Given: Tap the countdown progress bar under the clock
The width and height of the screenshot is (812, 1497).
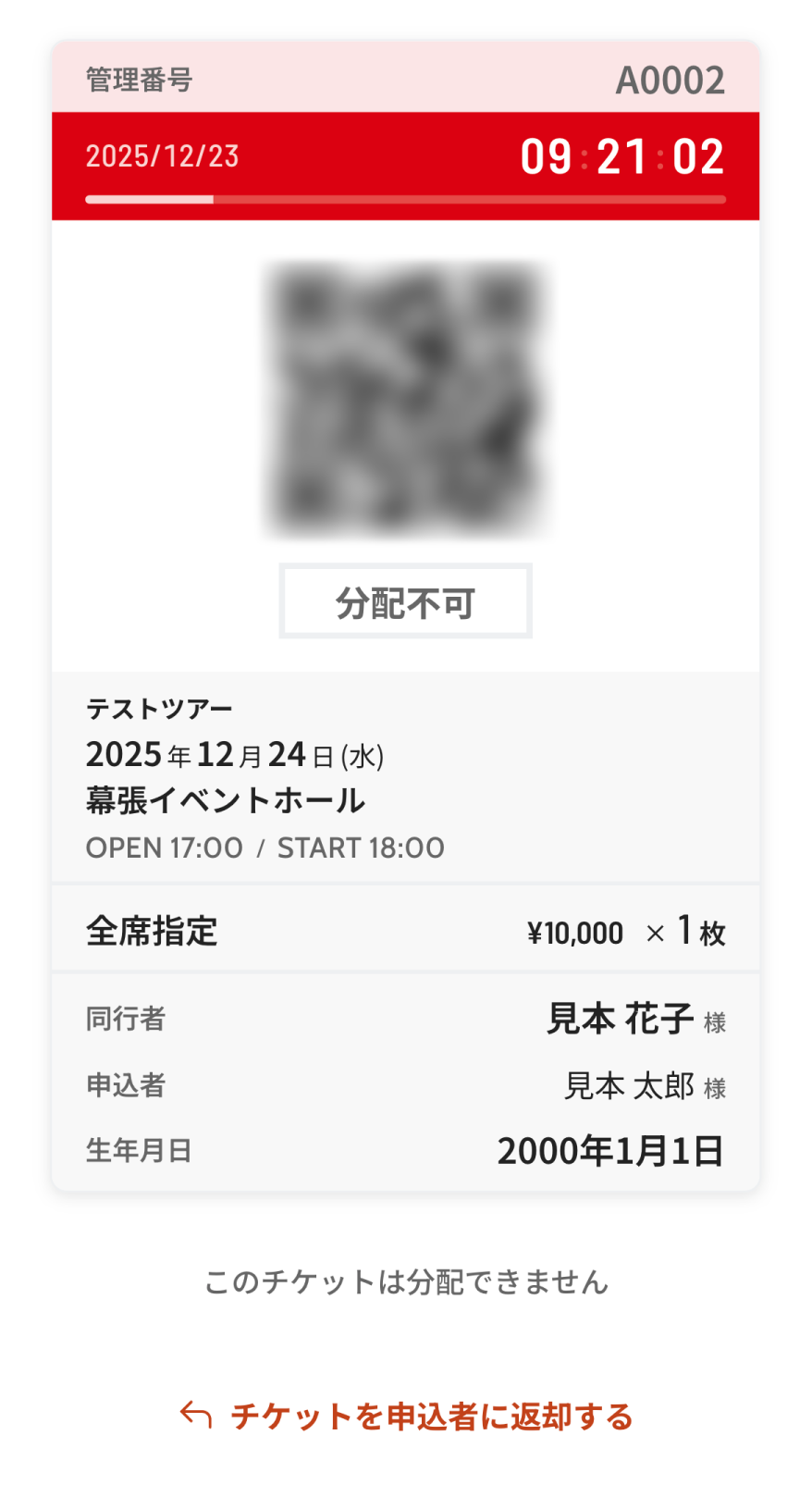Looking at the screenshot, I should coord(405,199).
